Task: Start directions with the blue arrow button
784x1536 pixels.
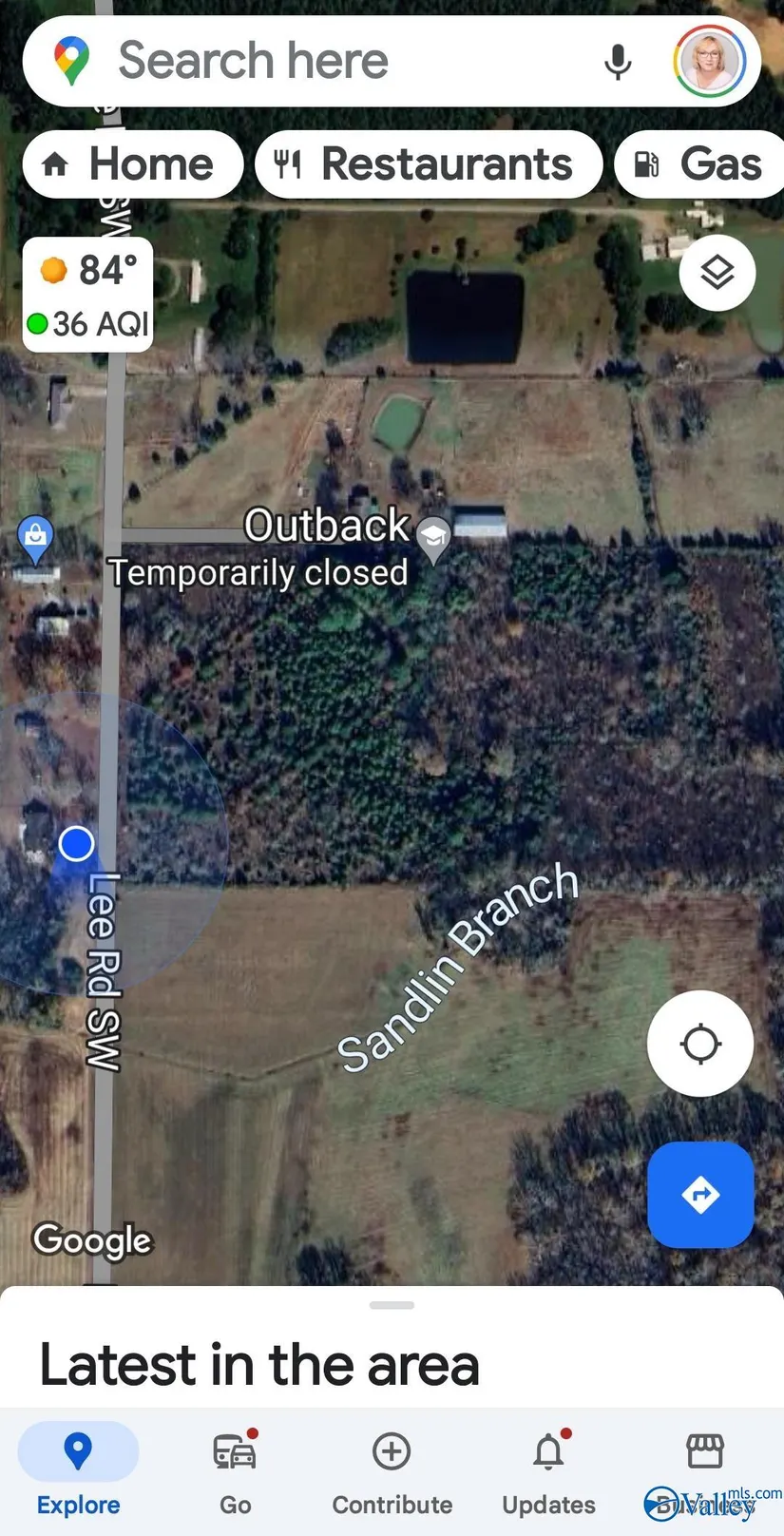Action: coord(700,1195)
